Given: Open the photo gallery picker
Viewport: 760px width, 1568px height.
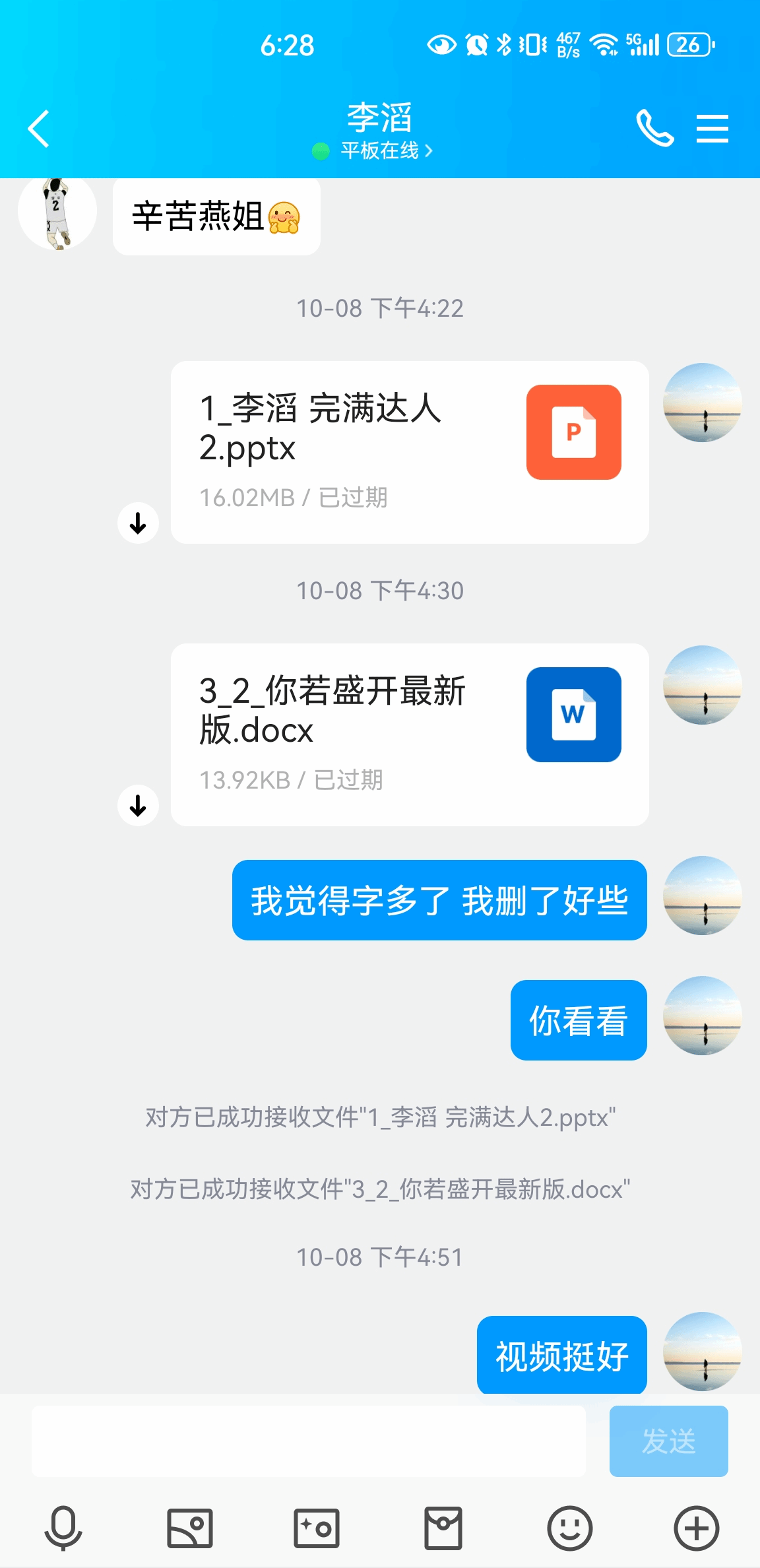Looking at the screenshot, I should (x=190, y=1528).
